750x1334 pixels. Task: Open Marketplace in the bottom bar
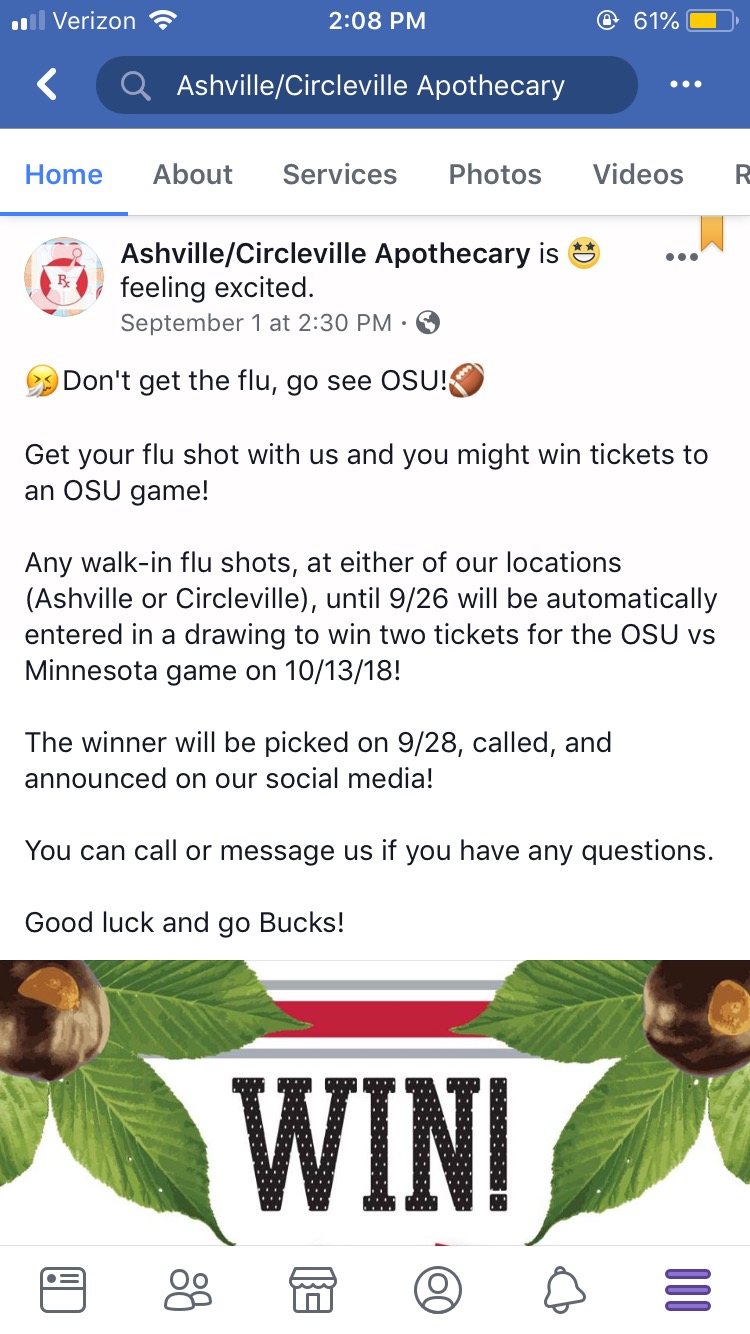pos(312,1289)
